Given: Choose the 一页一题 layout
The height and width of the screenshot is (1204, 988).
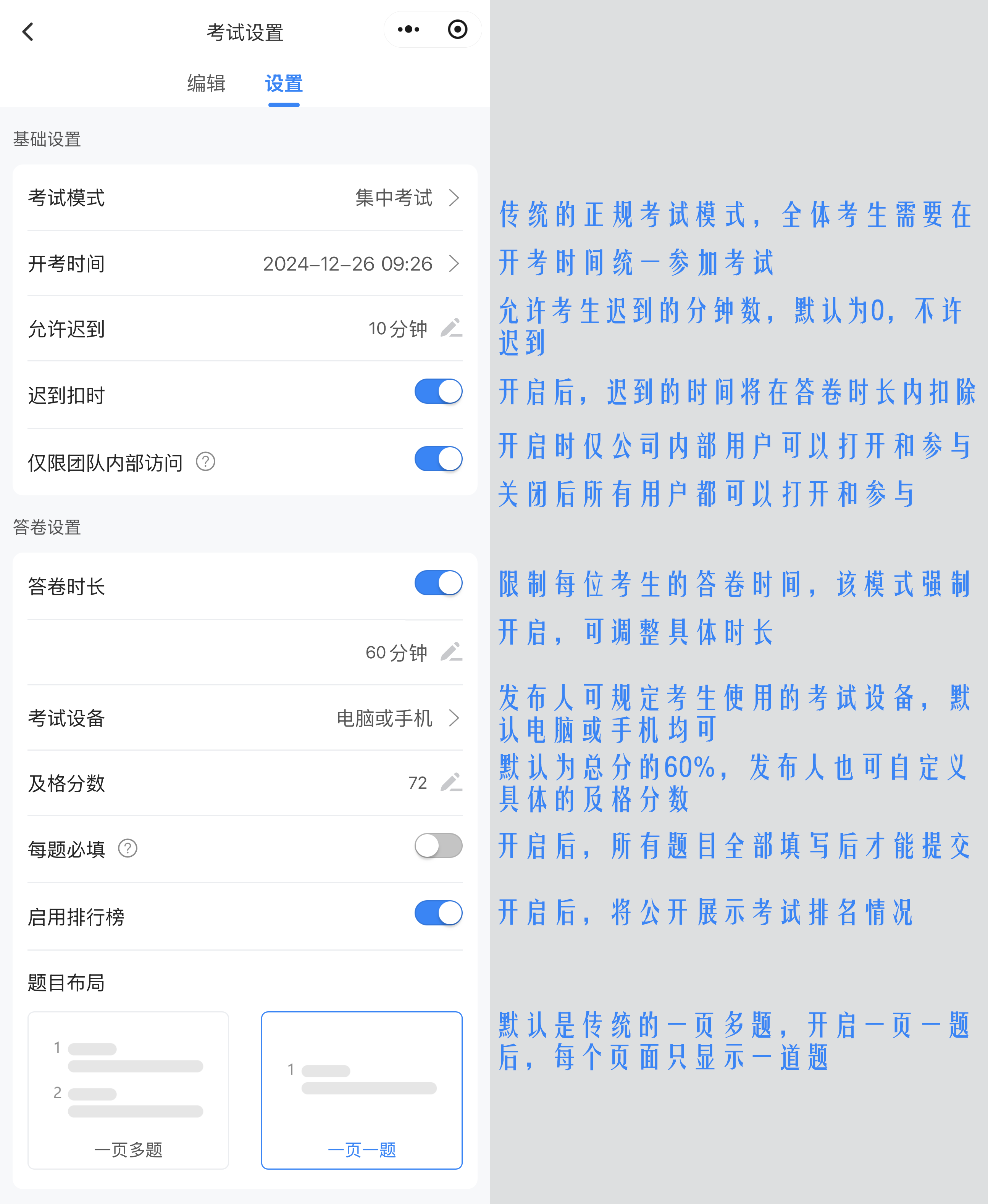Looking at the screenshot, I should point(362,1090).
